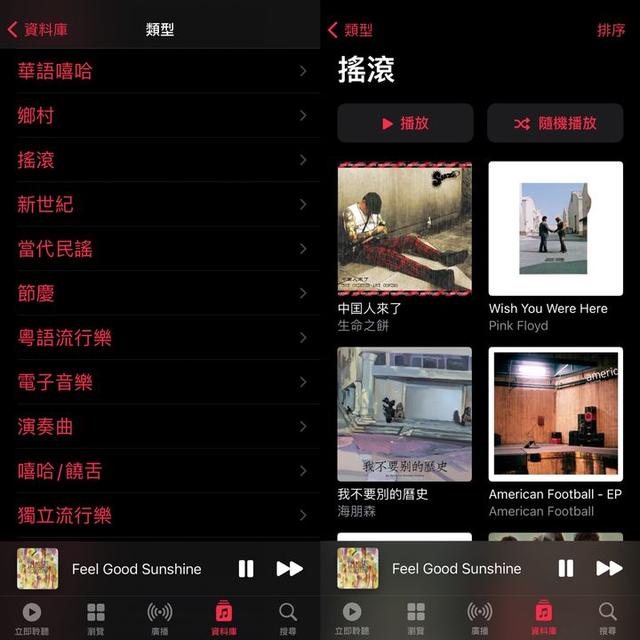640x640 pixels.
Task: Go back to 類型 list
Action: pyautogui.click(x=351, y=30)
